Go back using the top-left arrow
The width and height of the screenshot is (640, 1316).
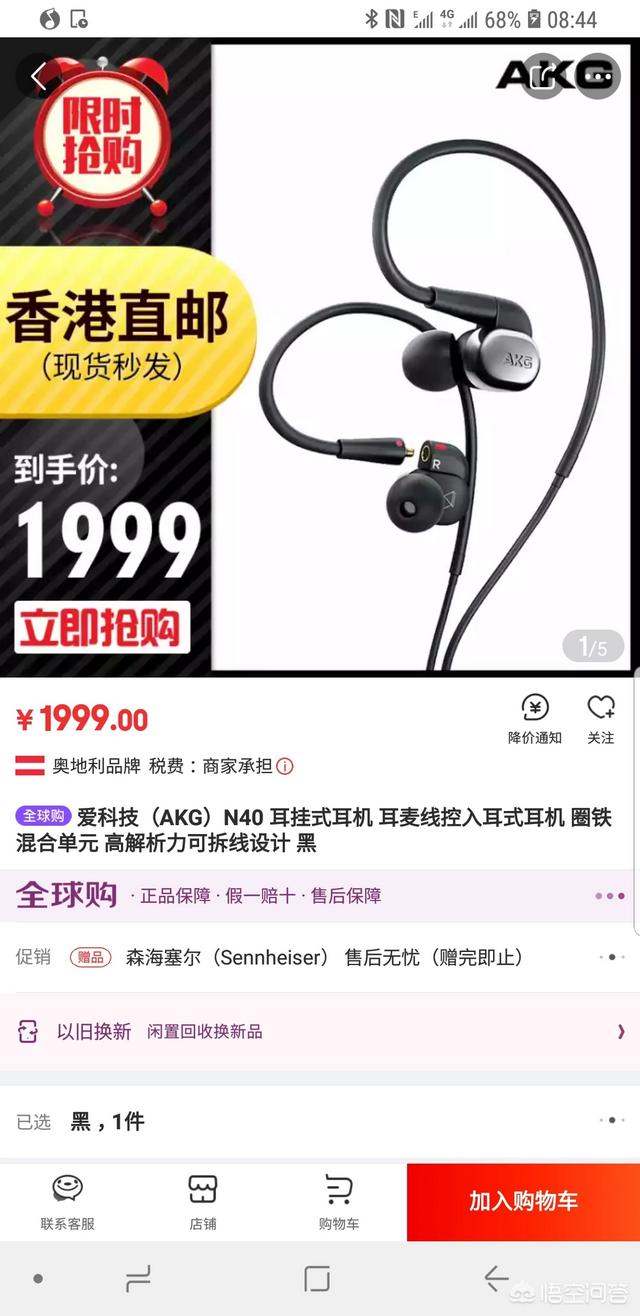pyautogui.click(x=38, y=75)
